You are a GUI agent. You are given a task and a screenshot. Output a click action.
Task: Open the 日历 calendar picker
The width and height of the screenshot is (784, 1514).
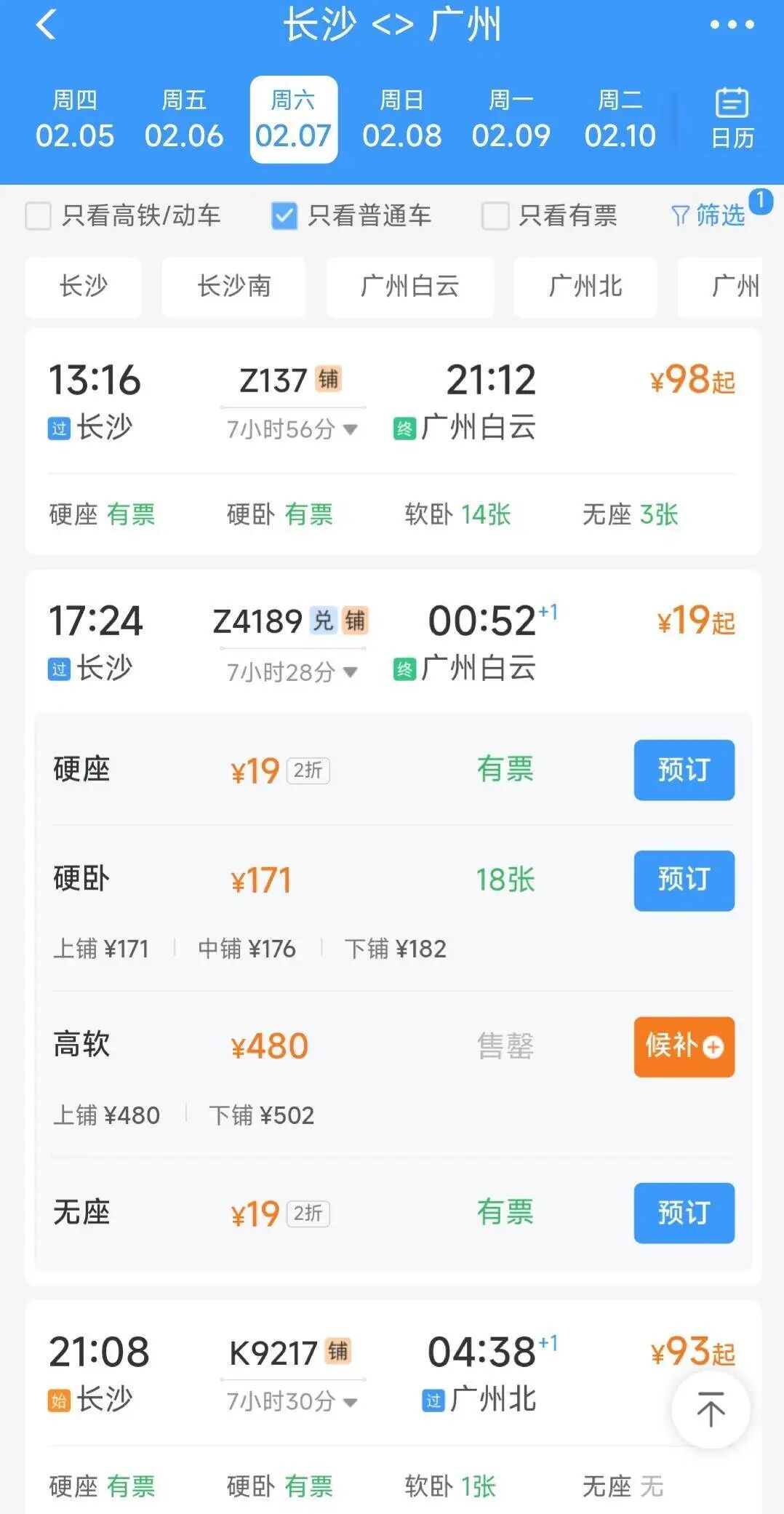[x=732, y=118]
